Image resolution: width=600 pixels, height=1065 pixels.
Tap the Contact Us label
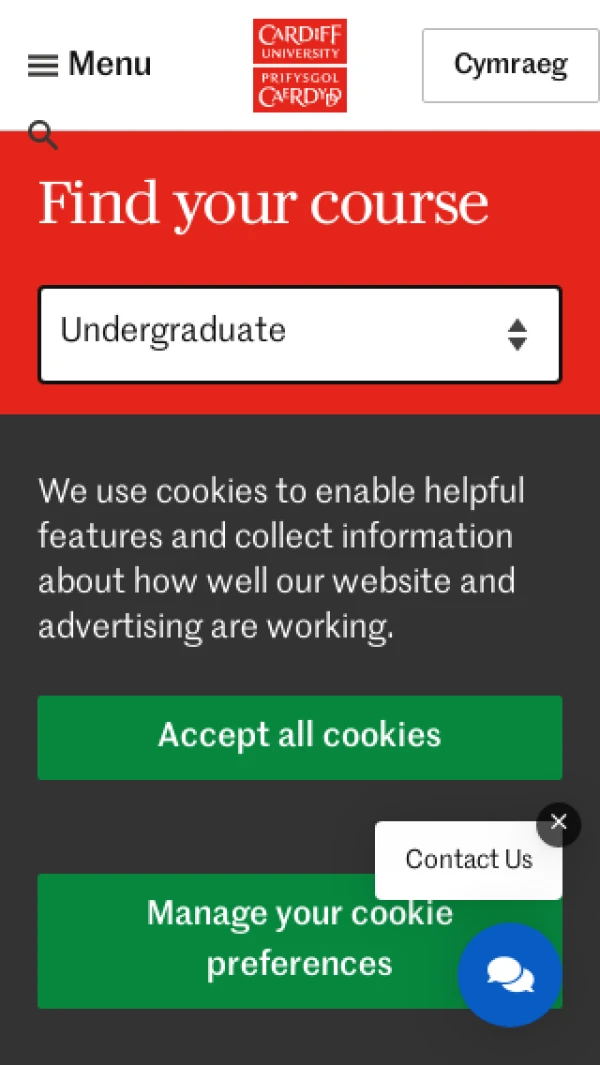(x=468, y=860)
